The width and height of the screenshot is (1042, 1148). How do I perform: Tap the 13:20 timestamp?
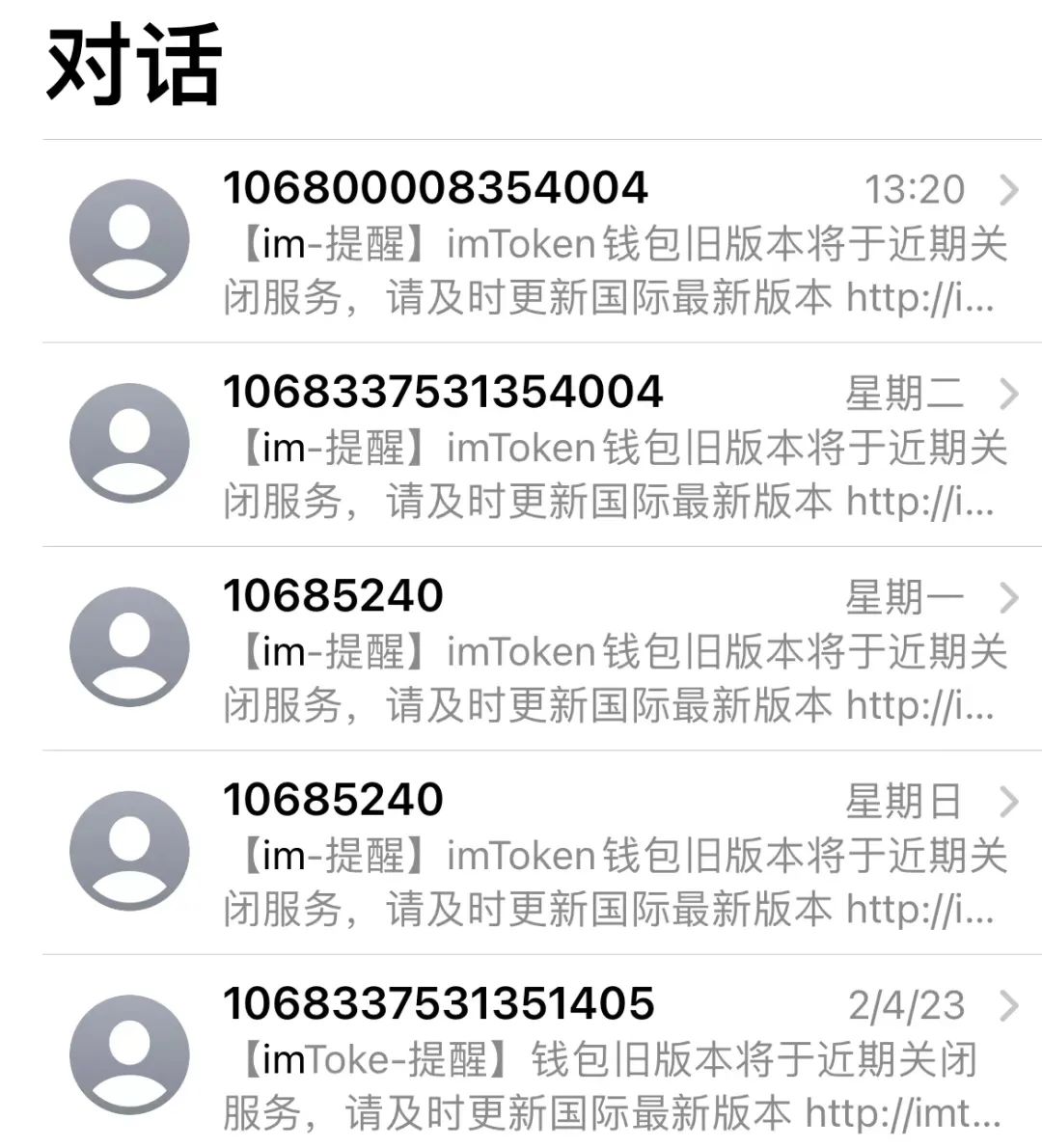pyautogui.click(x=913, y=191)
